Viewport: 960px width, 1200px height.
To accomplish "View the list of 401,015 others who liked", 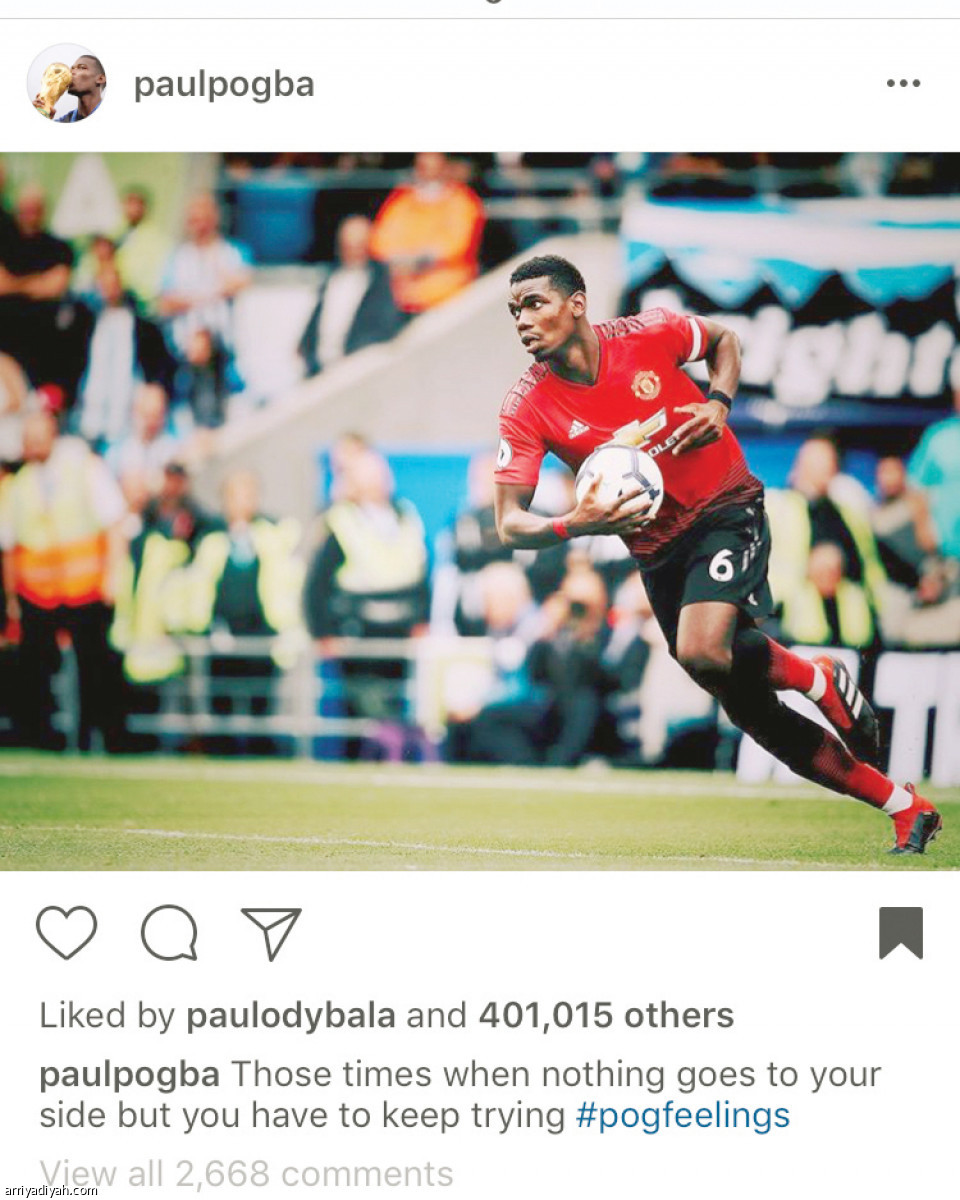I will (605, 1016).
